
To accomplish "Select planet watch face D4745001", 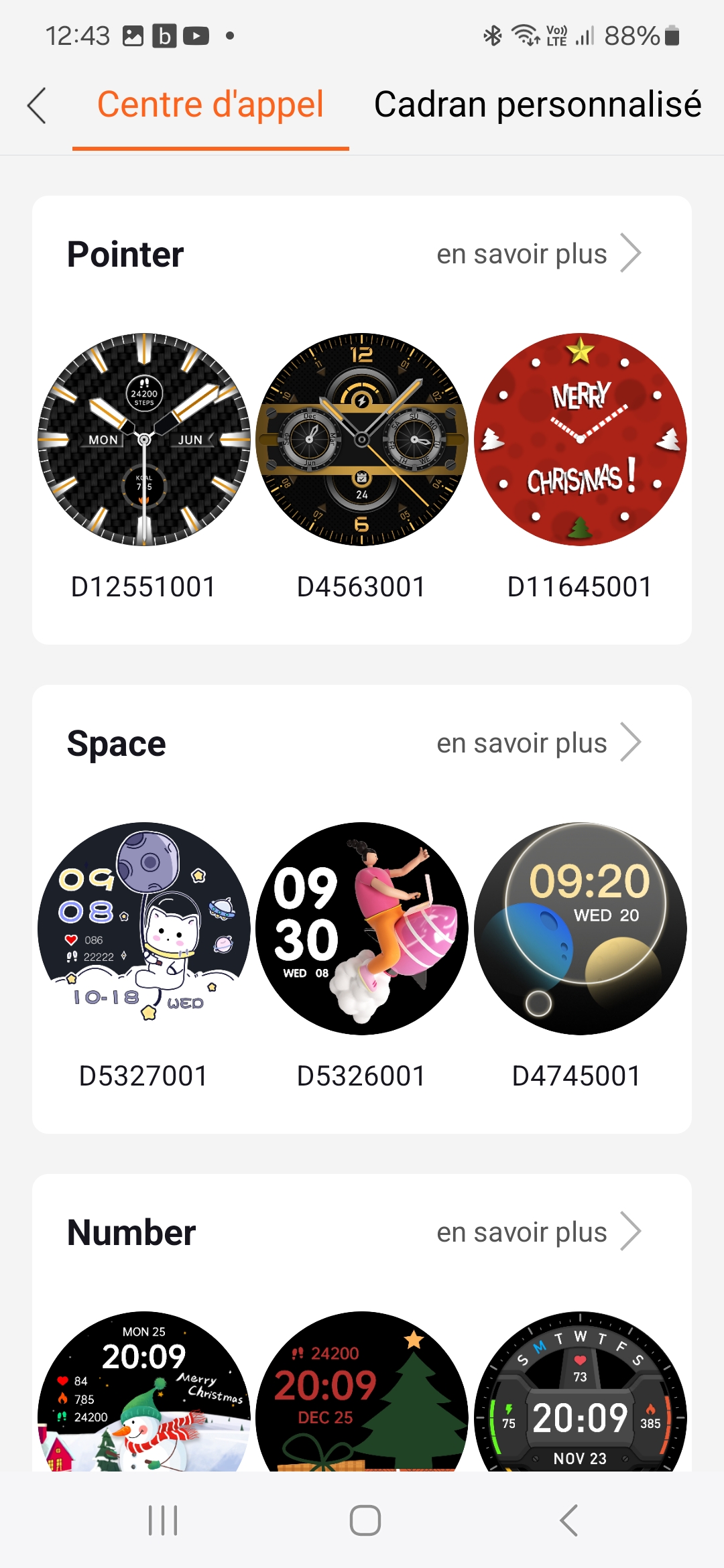I will 581,929.
